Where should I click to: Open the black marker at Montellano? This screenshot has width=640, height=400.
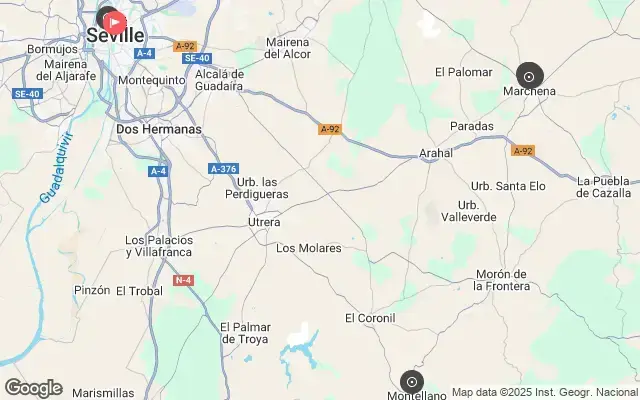[411, 382]
